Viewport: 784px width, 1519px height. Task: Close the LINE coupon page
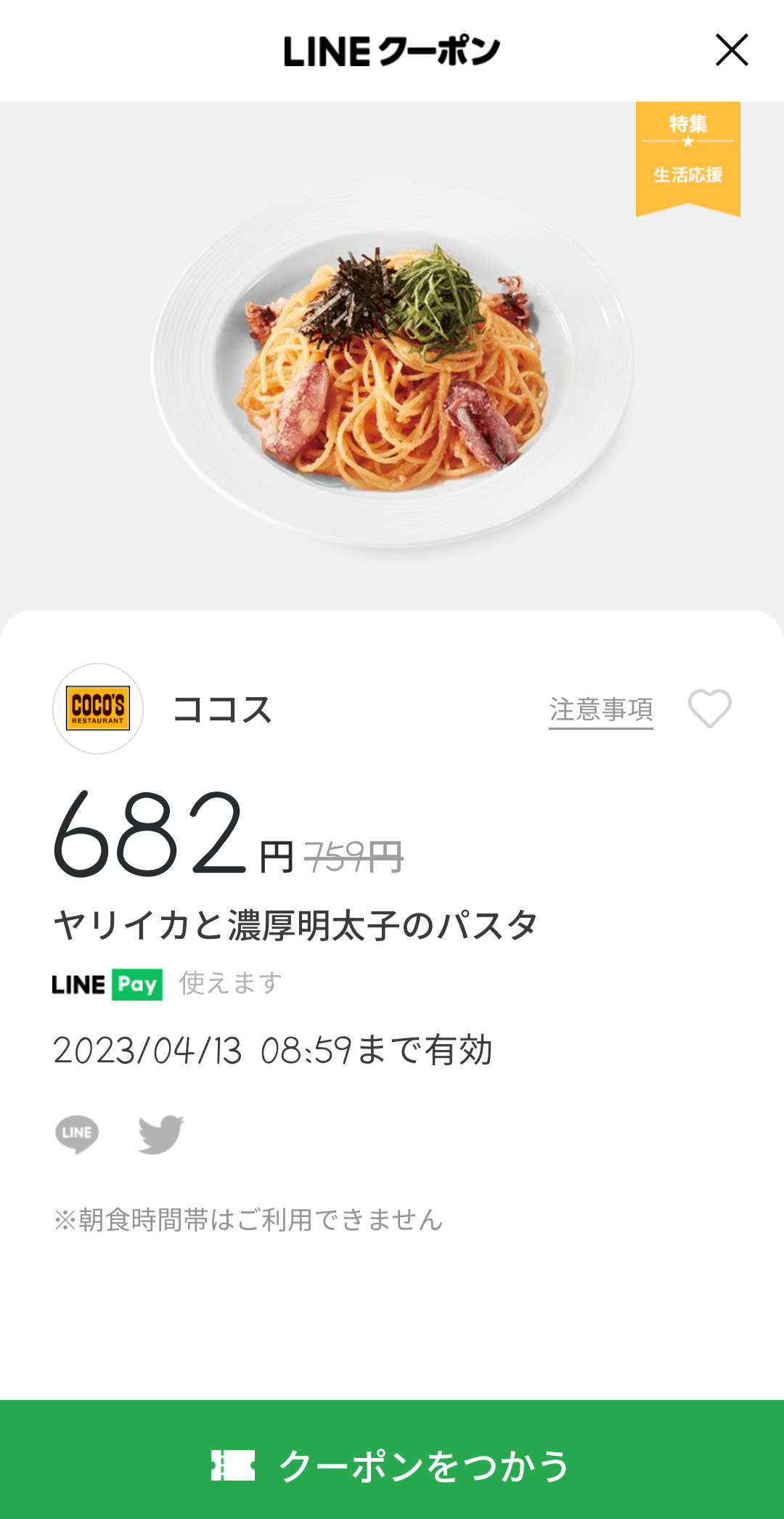pos(731,50)
